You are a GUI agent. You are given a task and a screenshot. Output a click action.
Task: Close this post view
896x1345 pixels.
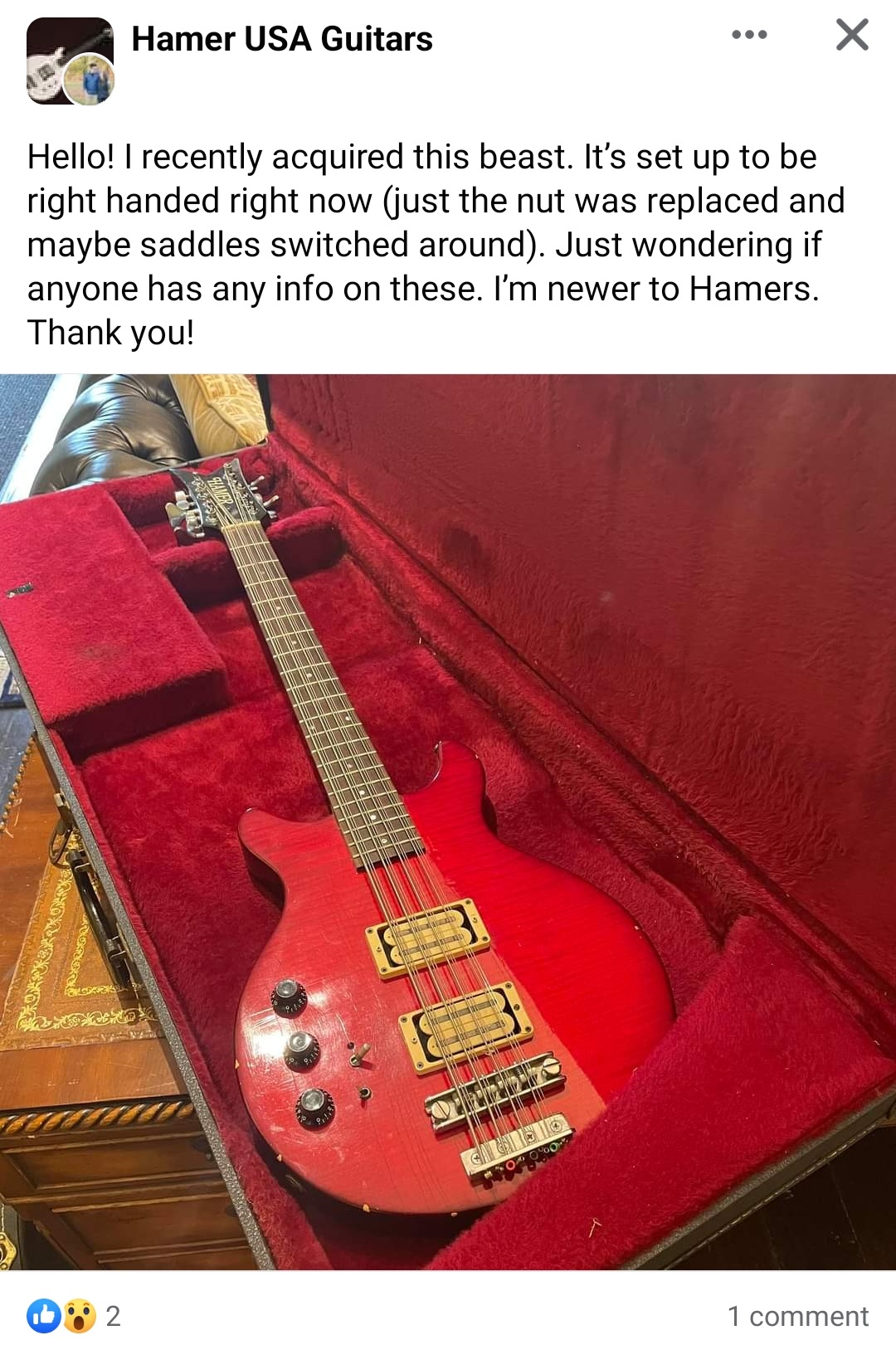pyautogui.click(x=852, y=35)
